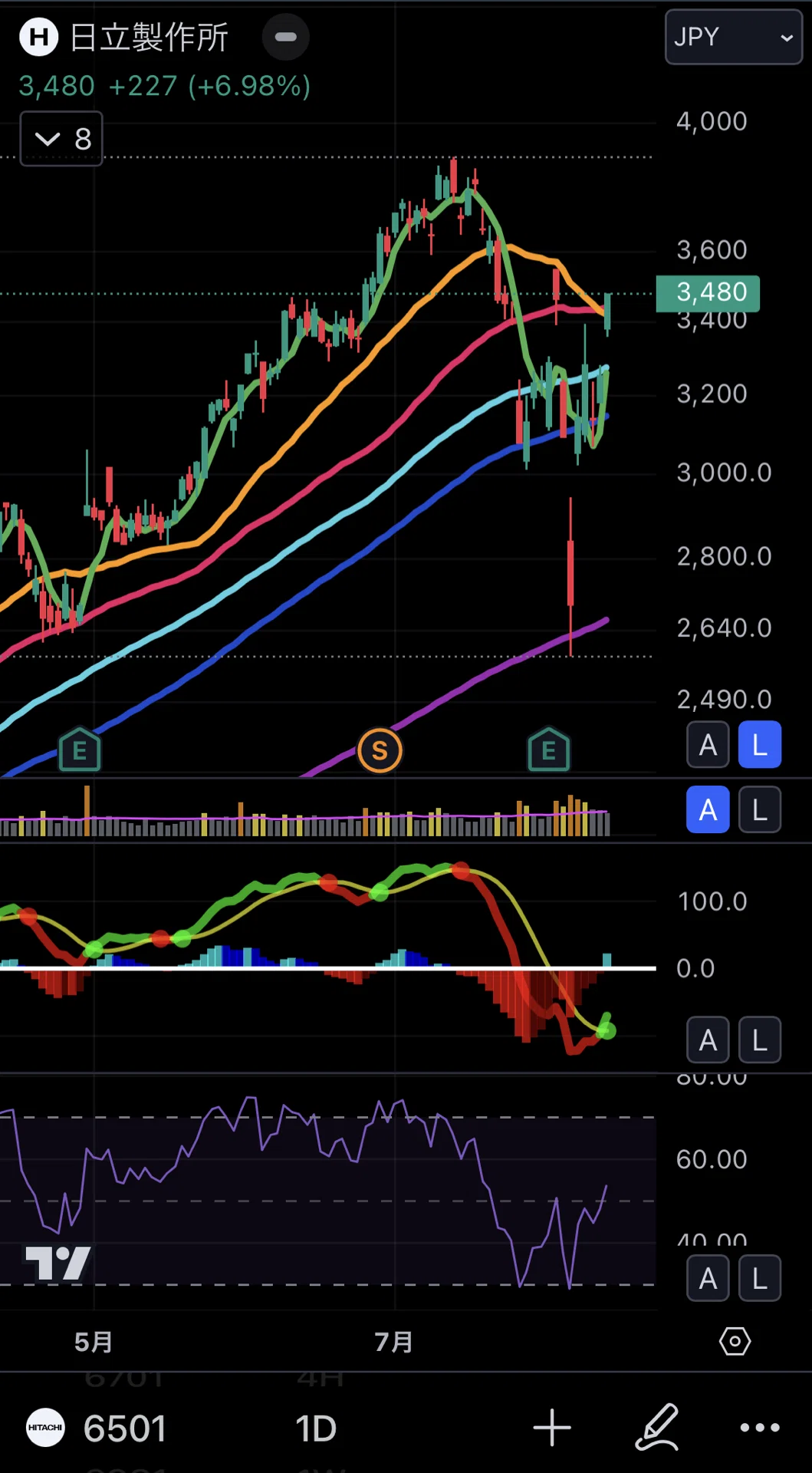Toggle log scale L on RSI pane
Screen dimensions: 812x1473
[760, 1278]
